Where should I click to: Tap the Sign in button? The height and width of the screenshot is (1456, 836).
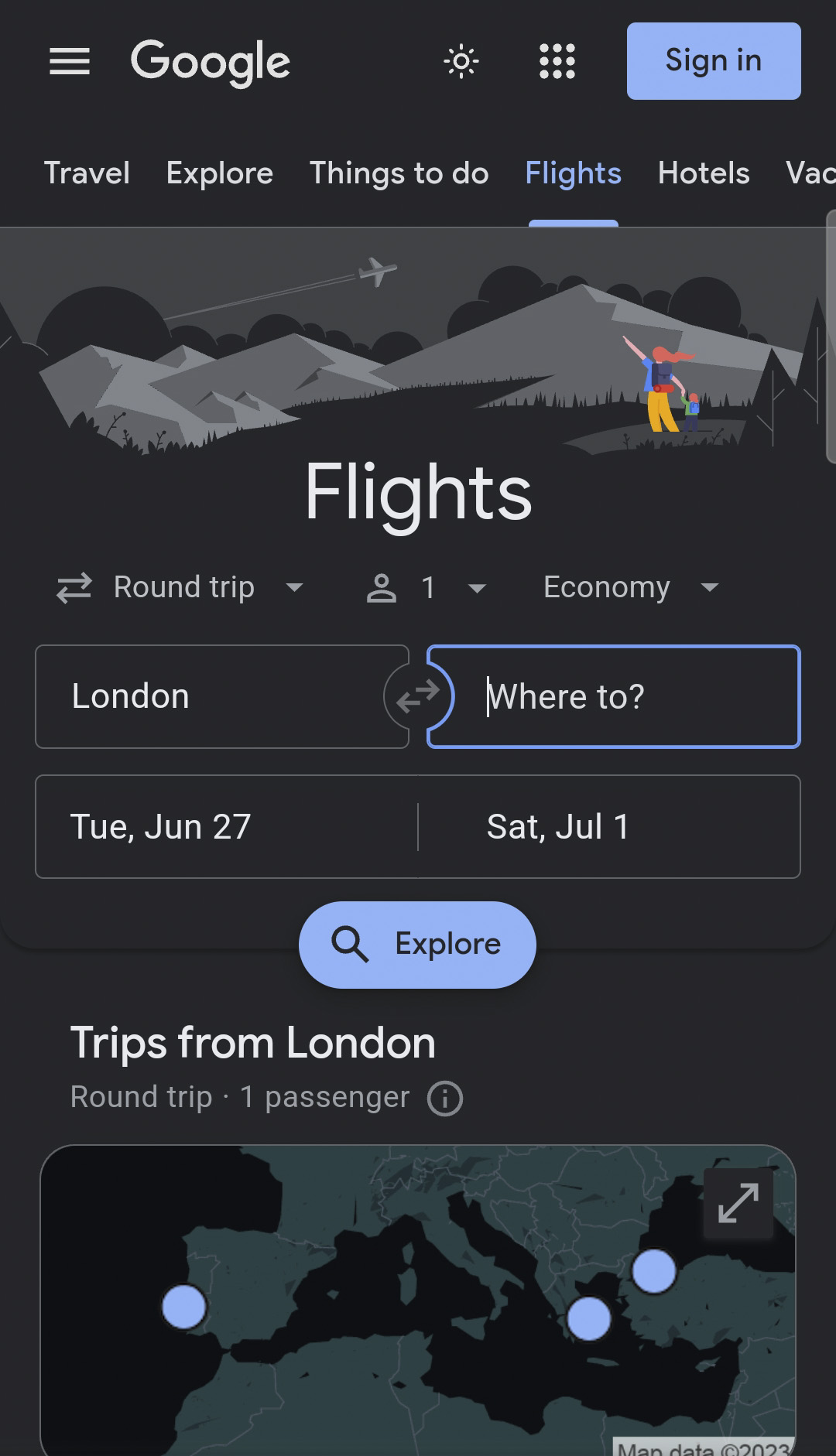click(x=714, y=61)
